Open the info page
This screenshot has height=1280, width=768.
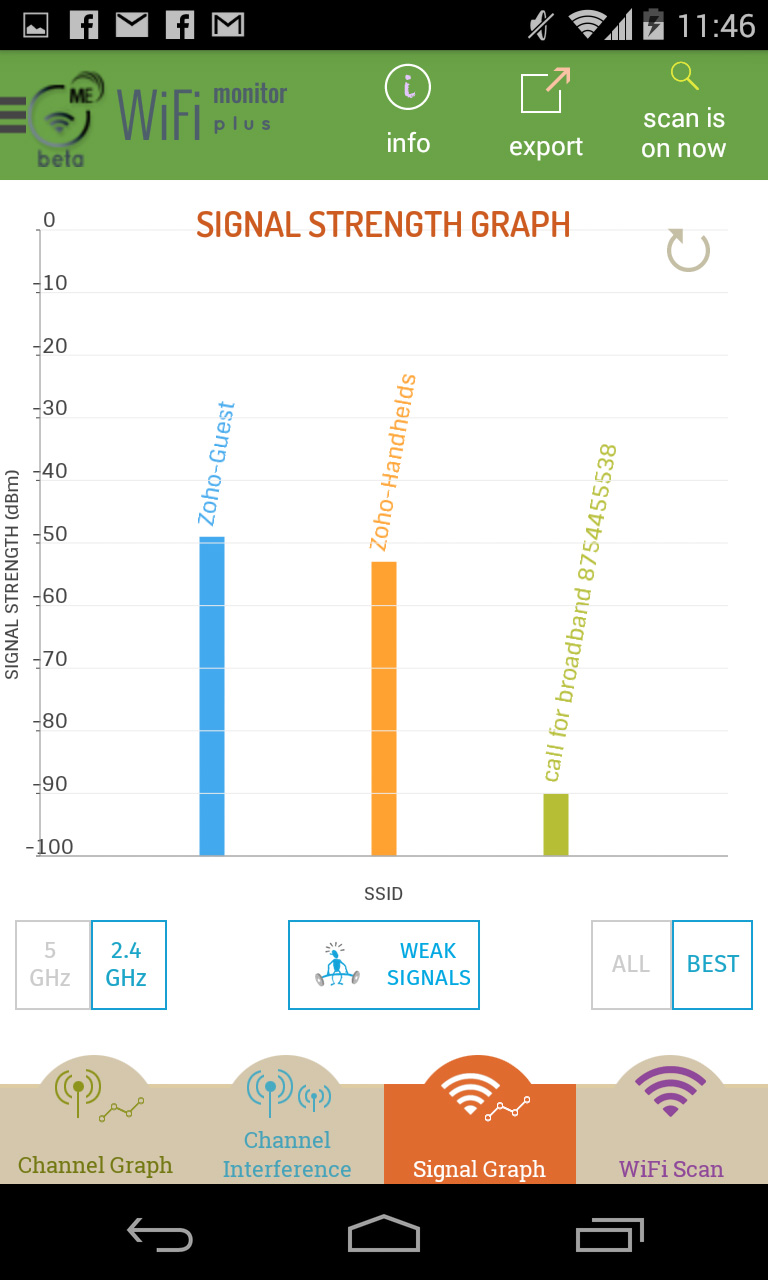point(408,112)
